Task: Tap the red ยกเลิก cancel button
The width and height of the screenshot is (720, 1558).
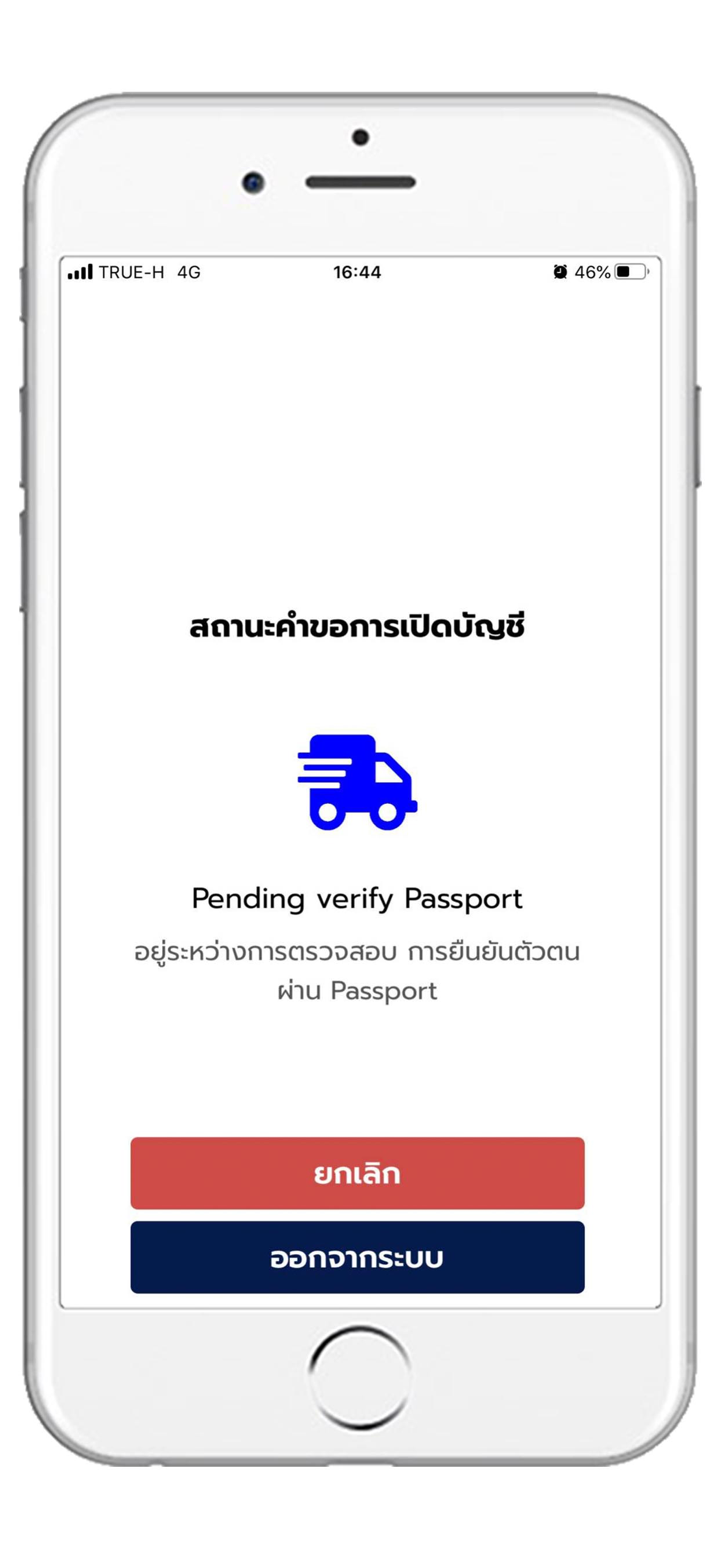Action: 357,1173
